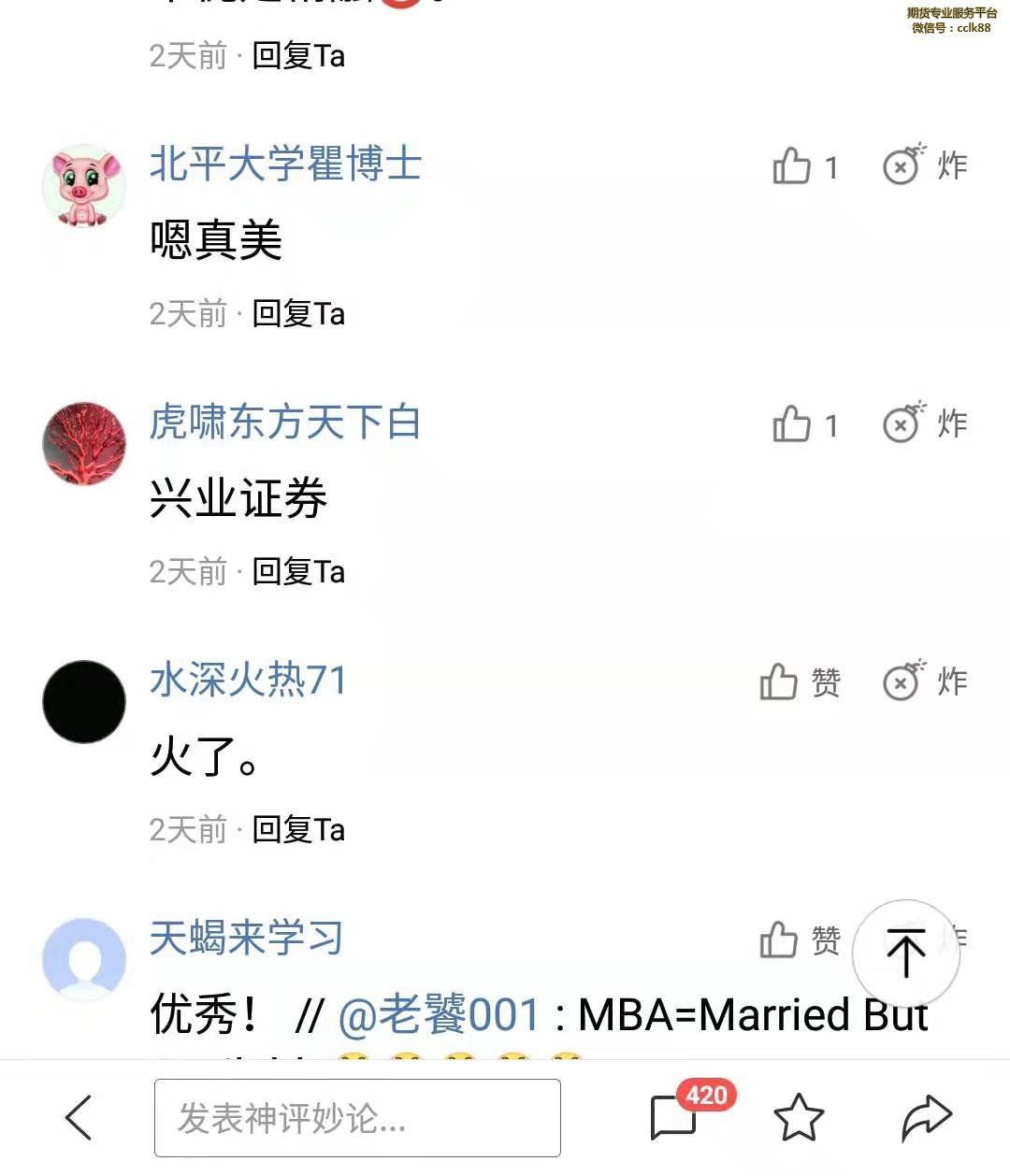The height and width of the screenshot is (1176, 1010).
Task: Tap 炸 on 虎啸东方天下白's comment
Action: coord(924,424)
